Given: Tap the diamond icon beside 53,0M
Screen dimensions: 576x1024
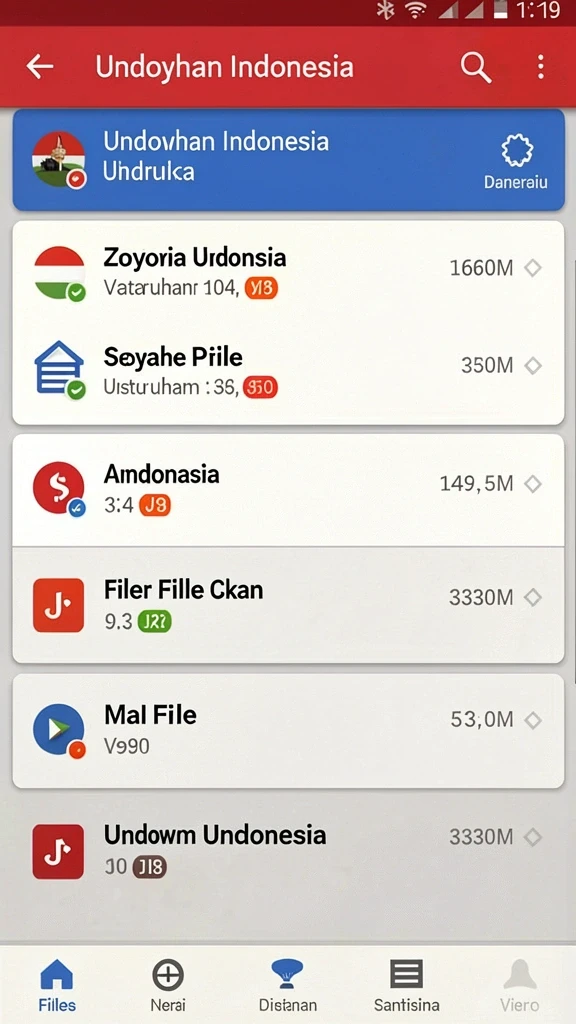Looking at the screenshot, I should pyautogui.click(x=534, y=720).
